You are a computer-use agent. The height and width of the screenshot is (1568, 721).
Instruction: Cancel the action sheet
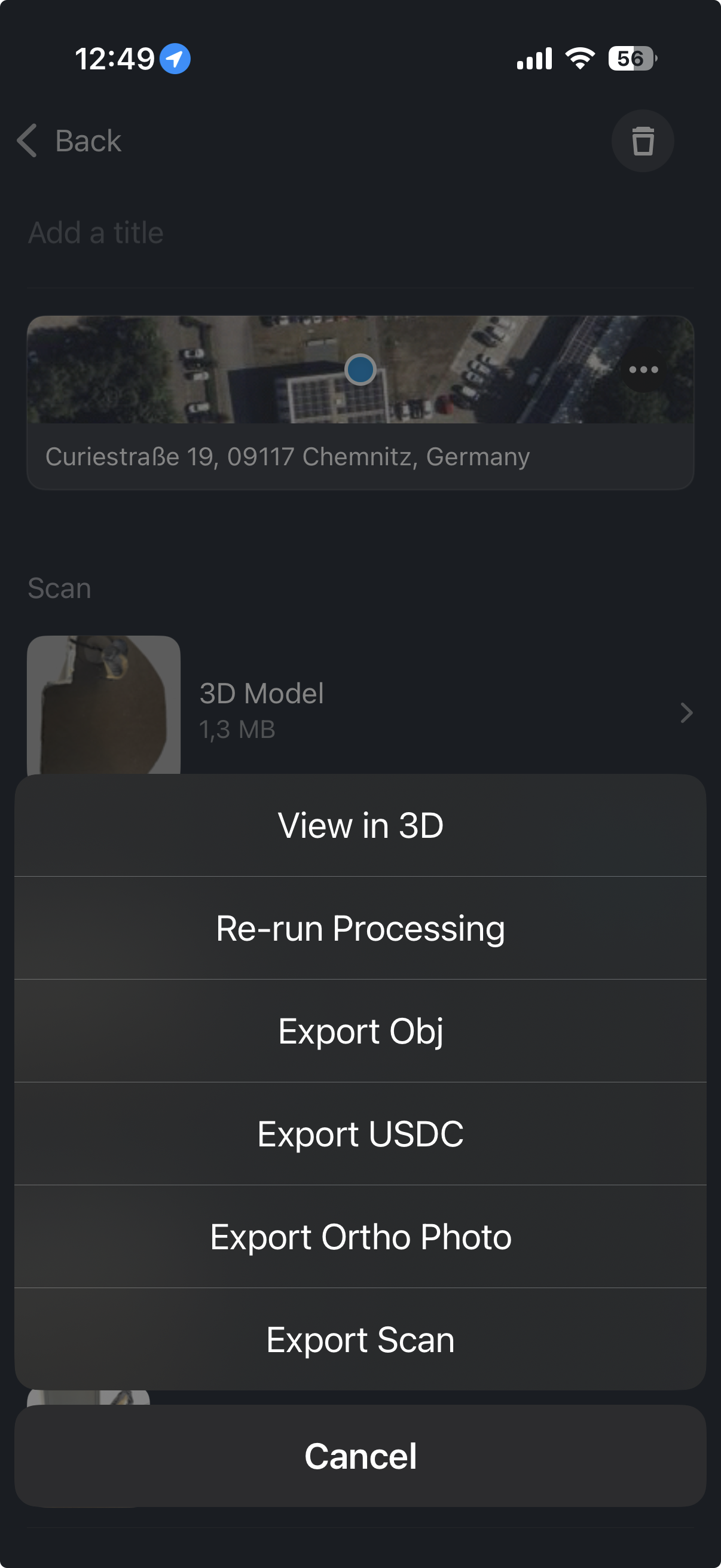360,1457
